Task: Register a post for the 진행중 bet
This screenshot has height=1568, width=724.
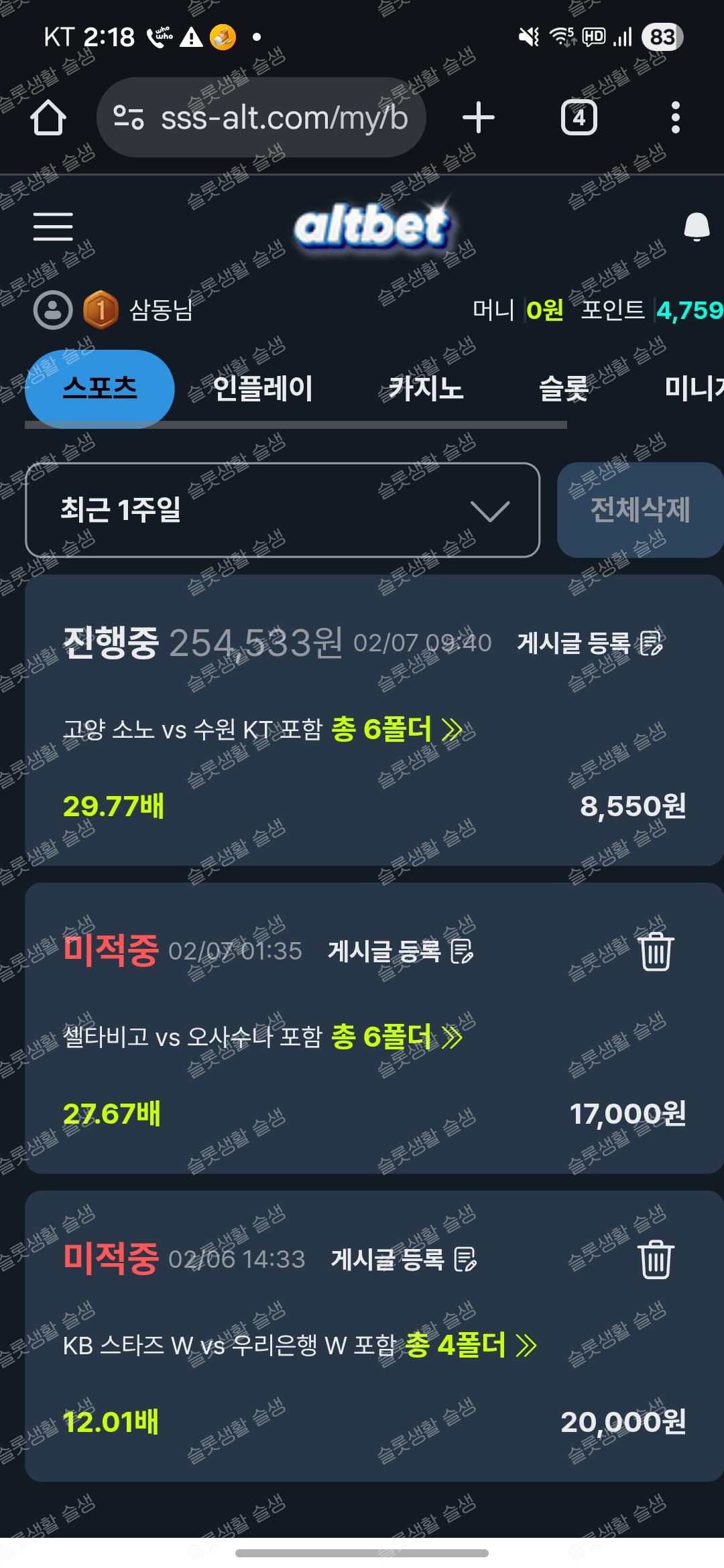Action: coord(591,643)
